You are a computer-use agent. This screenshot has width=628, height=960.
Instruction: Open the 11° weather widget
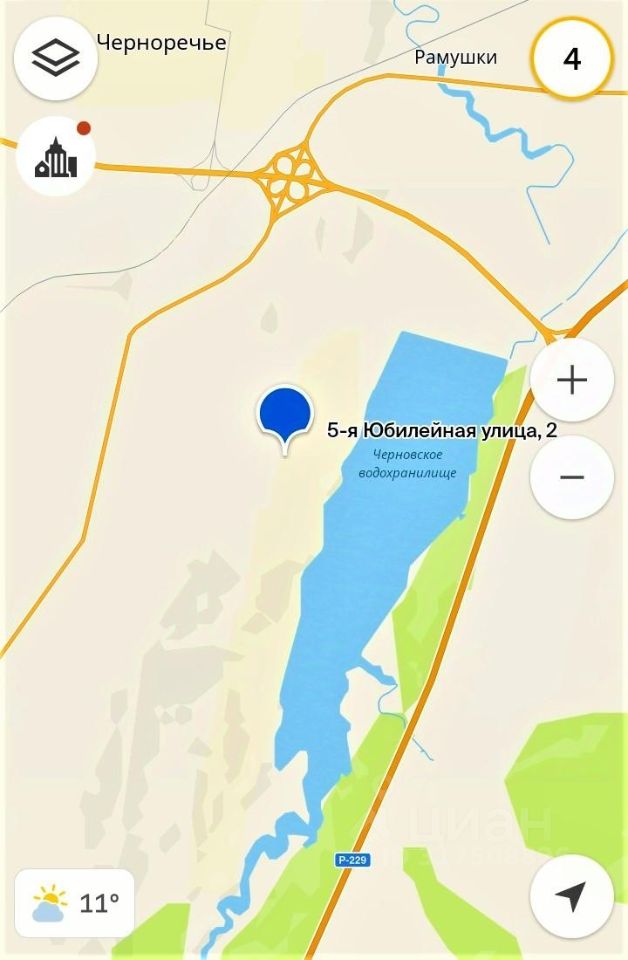coord(76,903)
